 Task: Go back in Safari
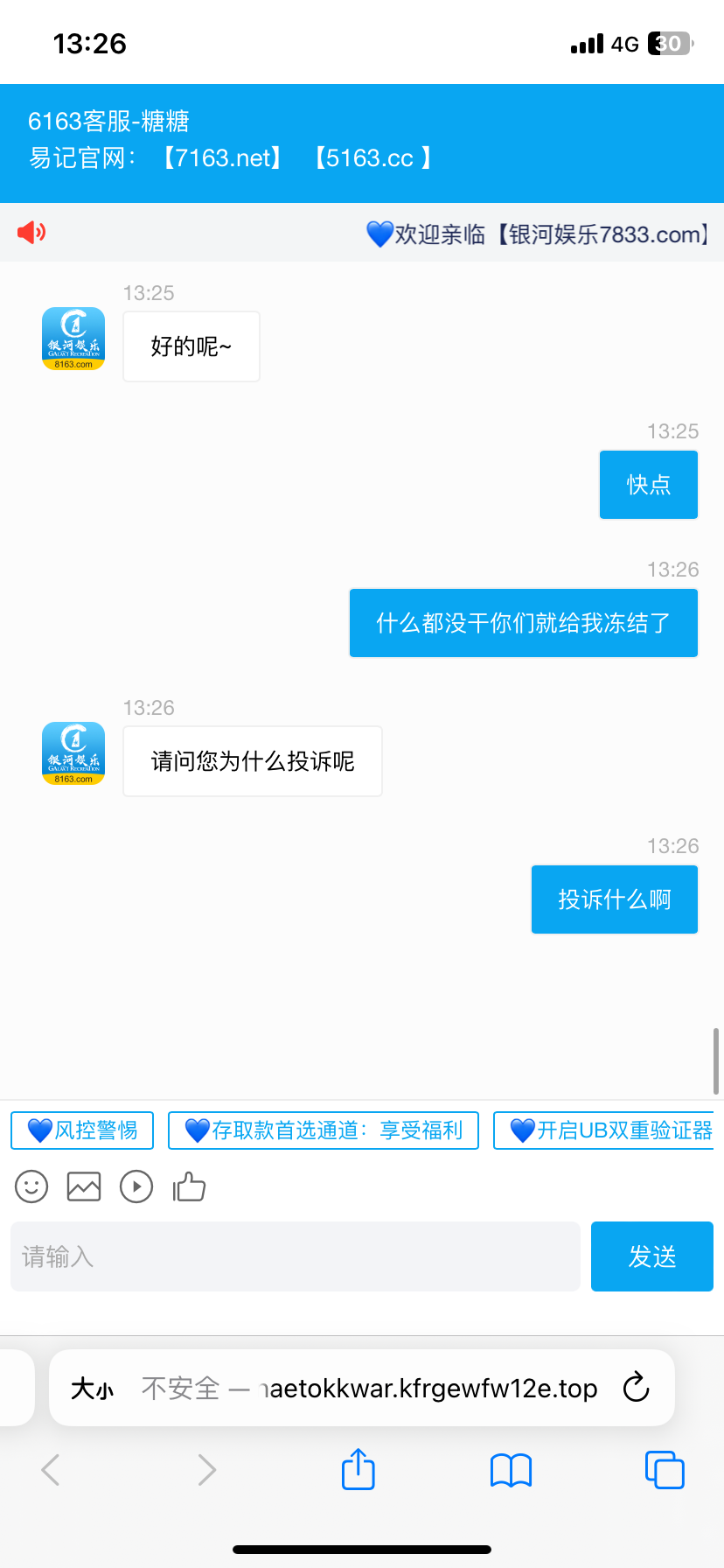(x=51, y=1469)
